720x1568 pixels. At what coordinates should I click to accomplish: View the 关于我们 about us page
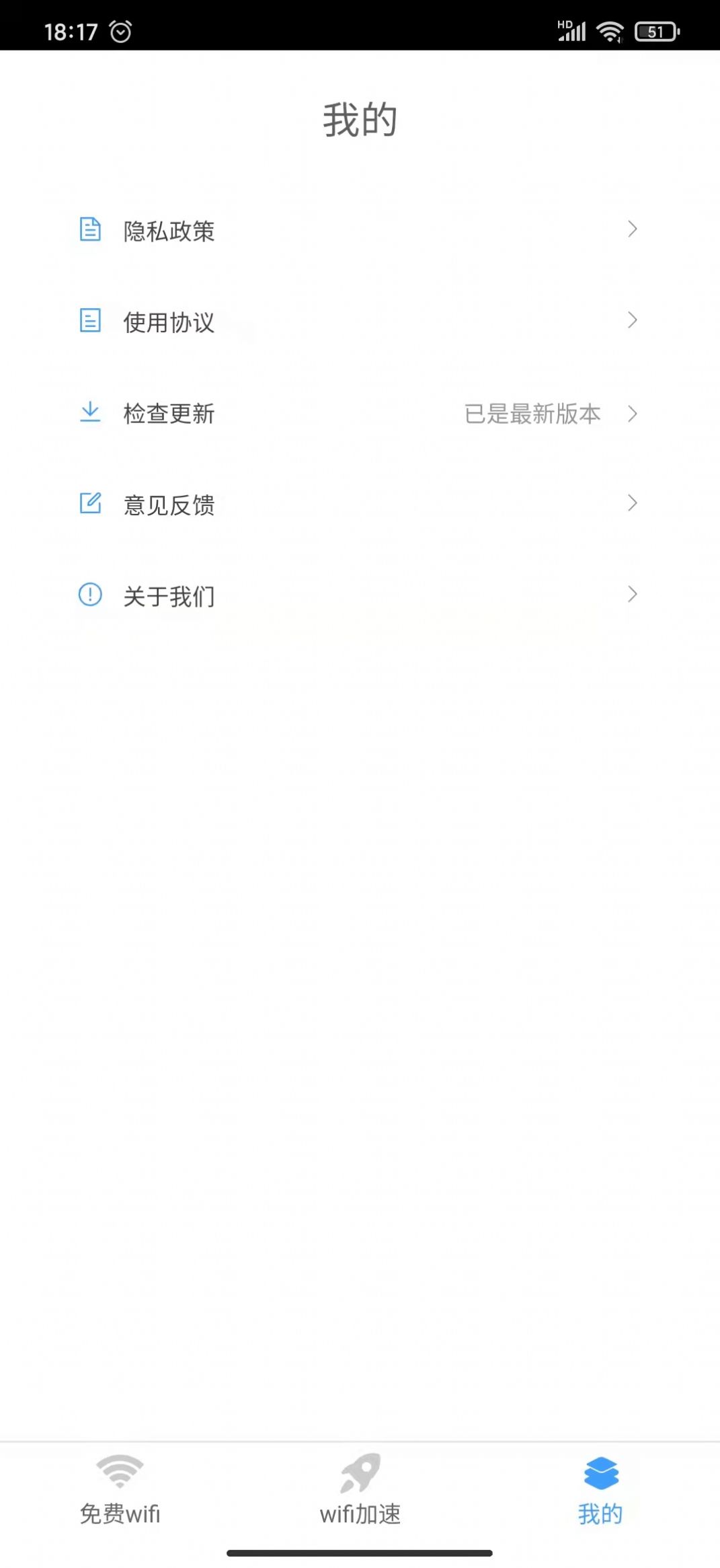360,595
